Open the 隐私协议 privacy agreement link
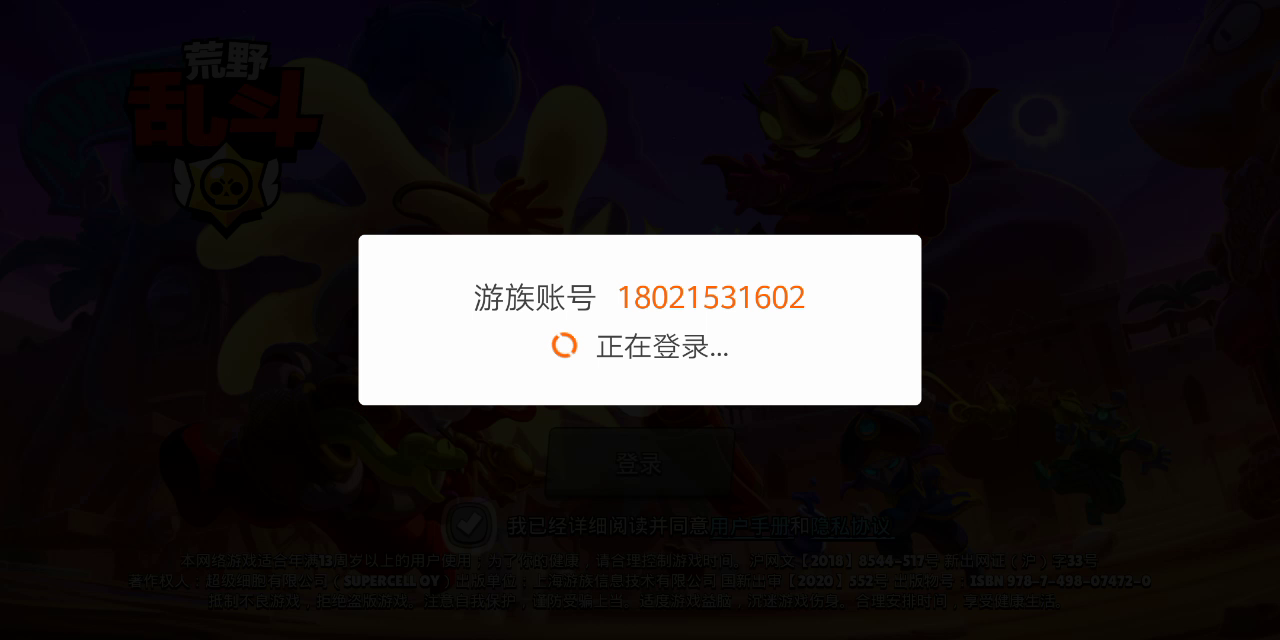Image resolution: width=1280 pixels, height=640 pixels. [855, 526]
